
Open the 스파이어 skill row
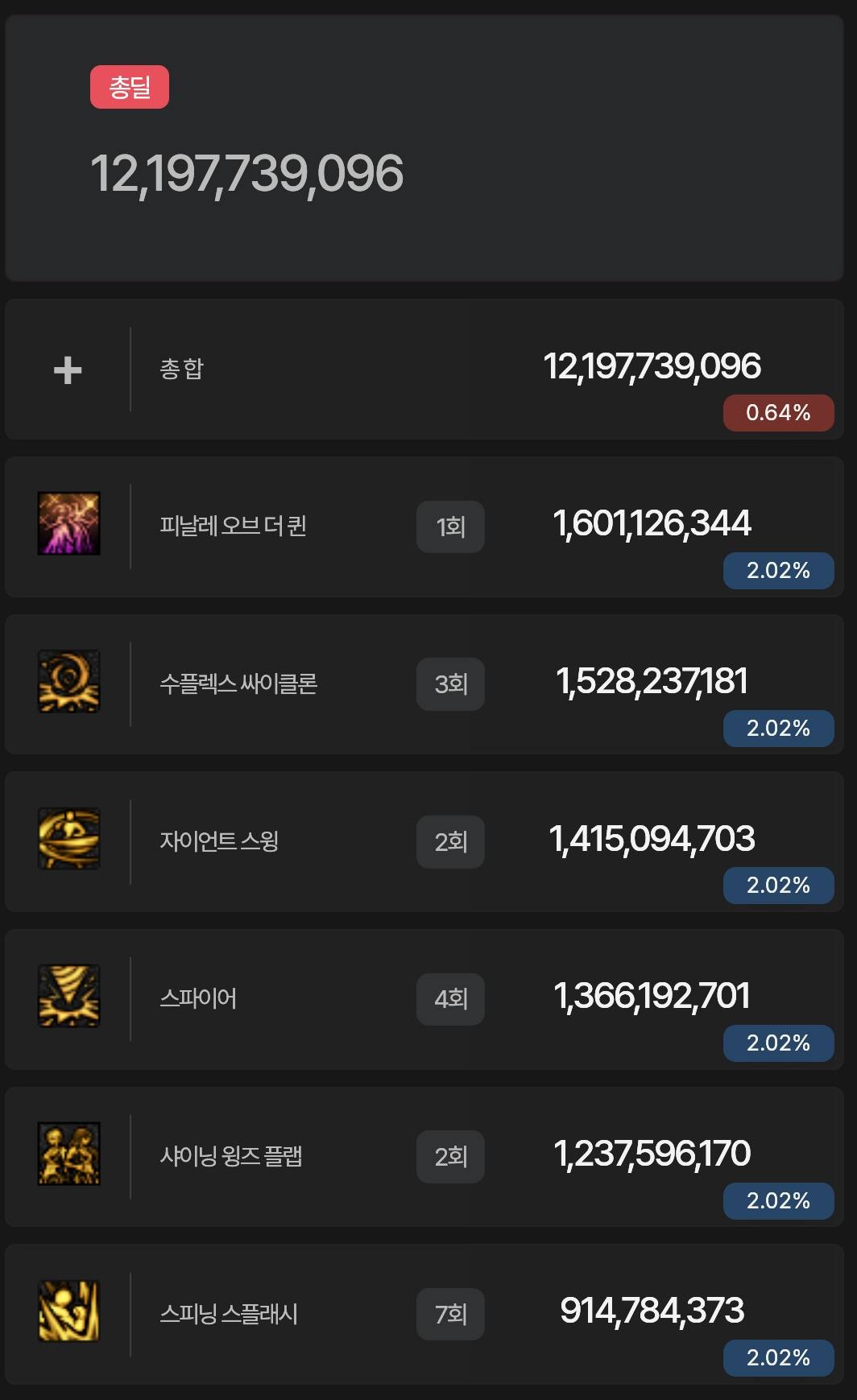click(x=198, y=999)
